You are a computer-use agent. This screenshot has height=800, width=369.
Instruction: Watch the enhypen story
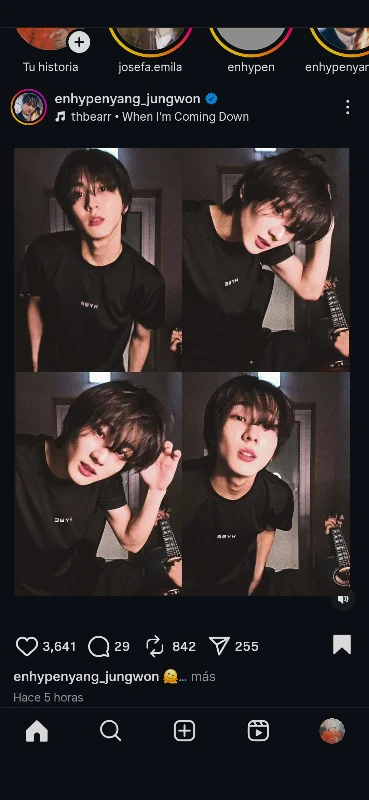(251, 41)
